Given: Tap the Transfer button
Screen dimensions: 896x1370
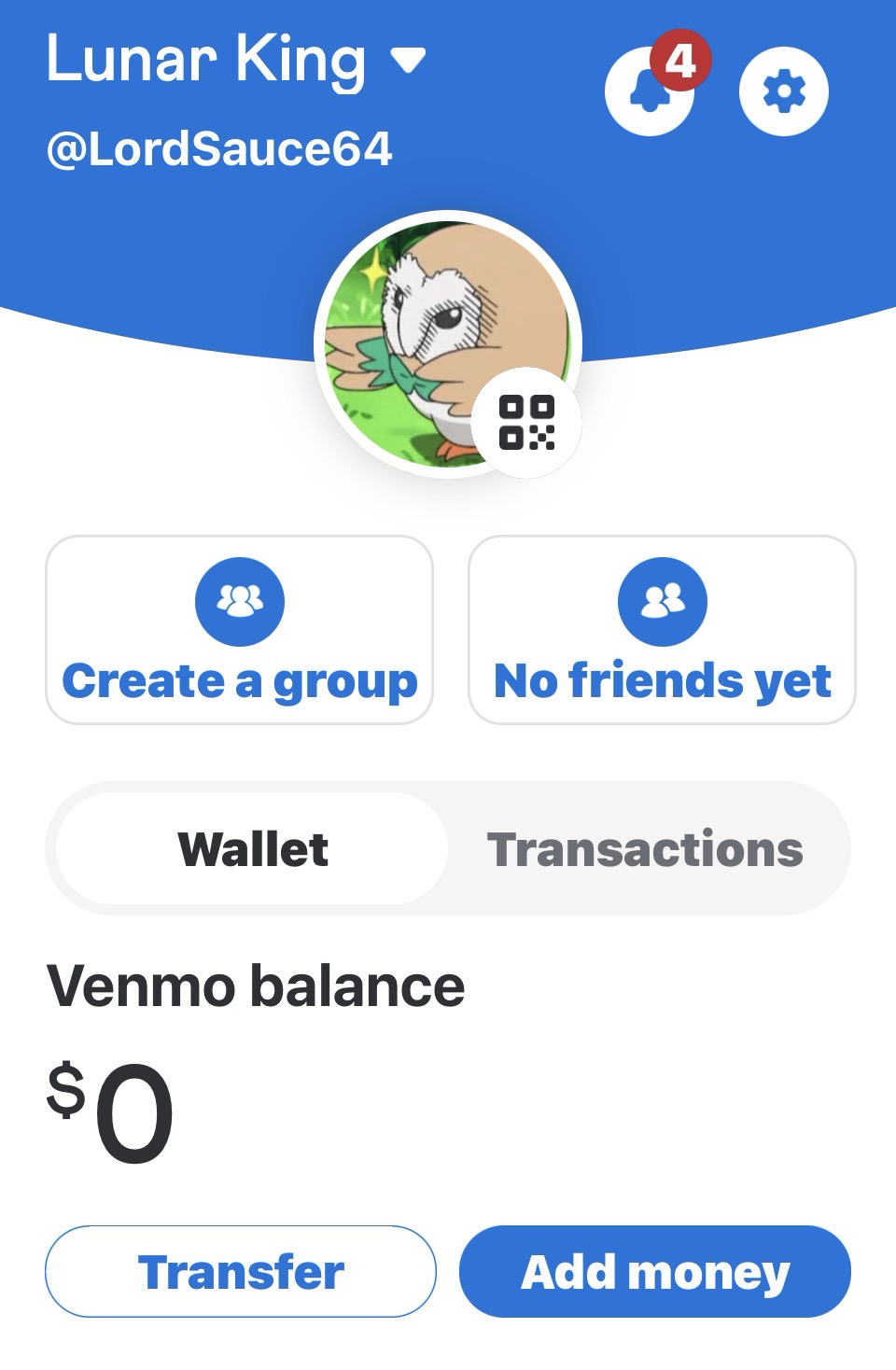Looking at the screenshot, I should [x=241, y=1271].
